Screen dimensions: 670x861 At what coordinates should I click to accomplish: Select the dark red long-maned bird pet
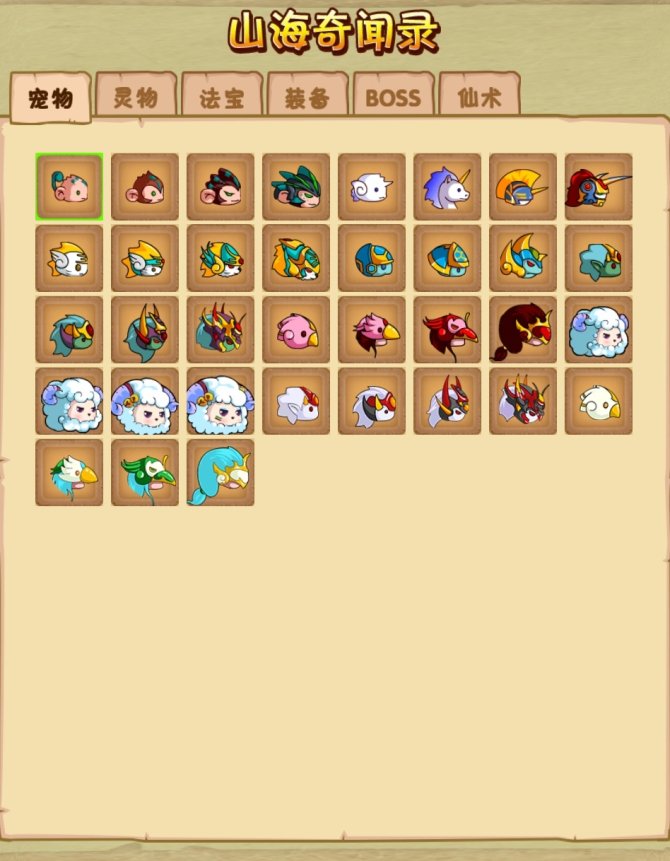pos(523,330)
